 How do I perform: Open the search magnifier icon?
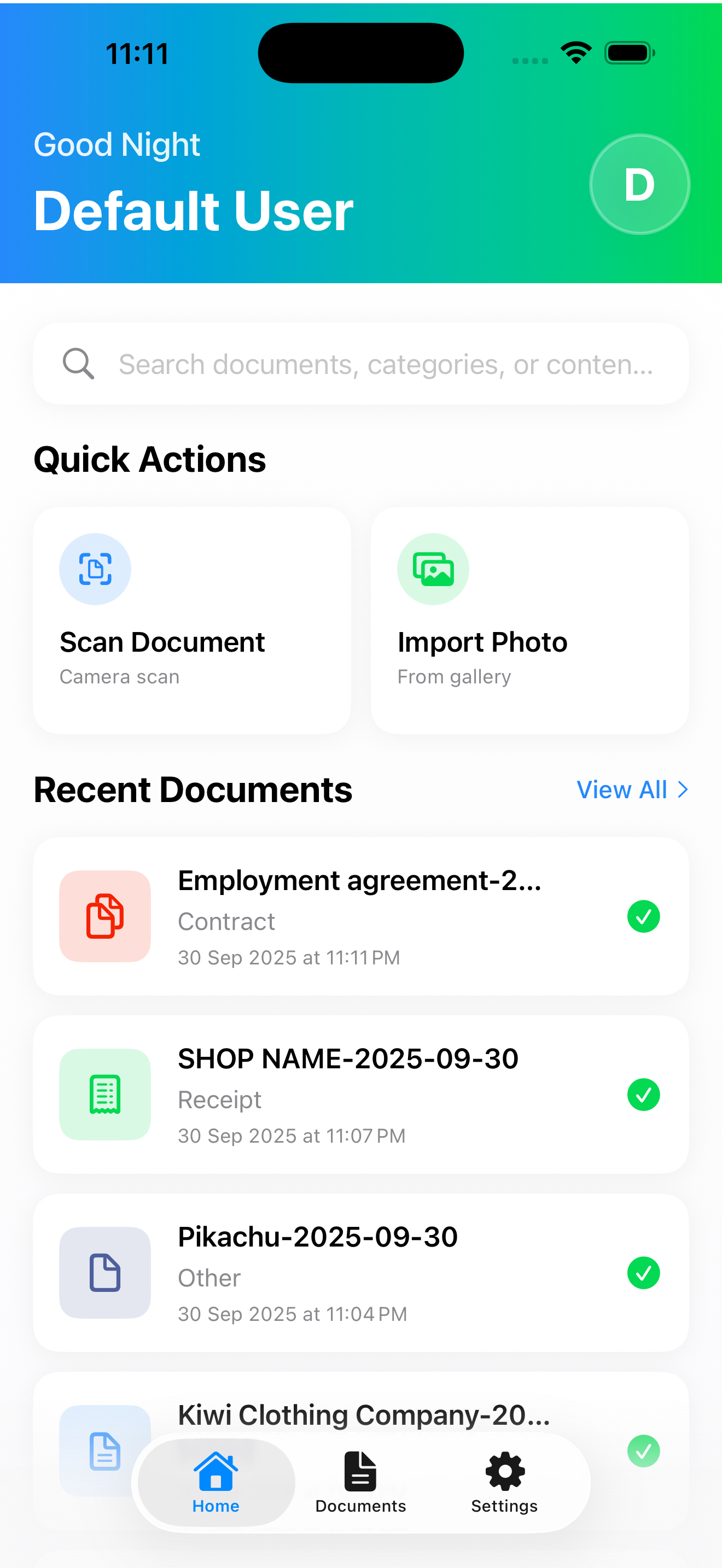[78, 364]
